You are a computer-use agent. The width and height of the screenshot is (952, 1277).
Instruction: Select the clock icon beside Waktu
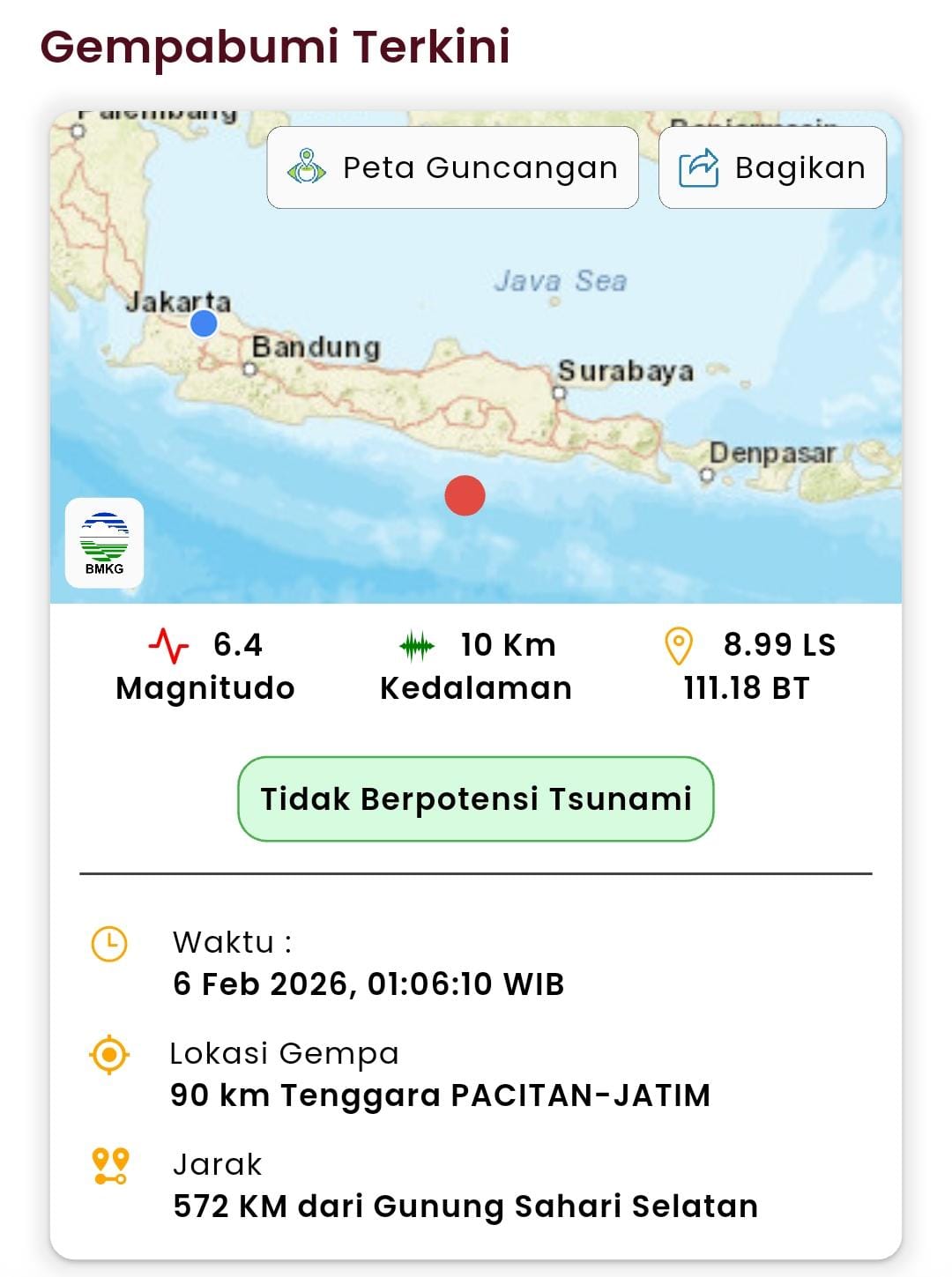click(108, 942)
